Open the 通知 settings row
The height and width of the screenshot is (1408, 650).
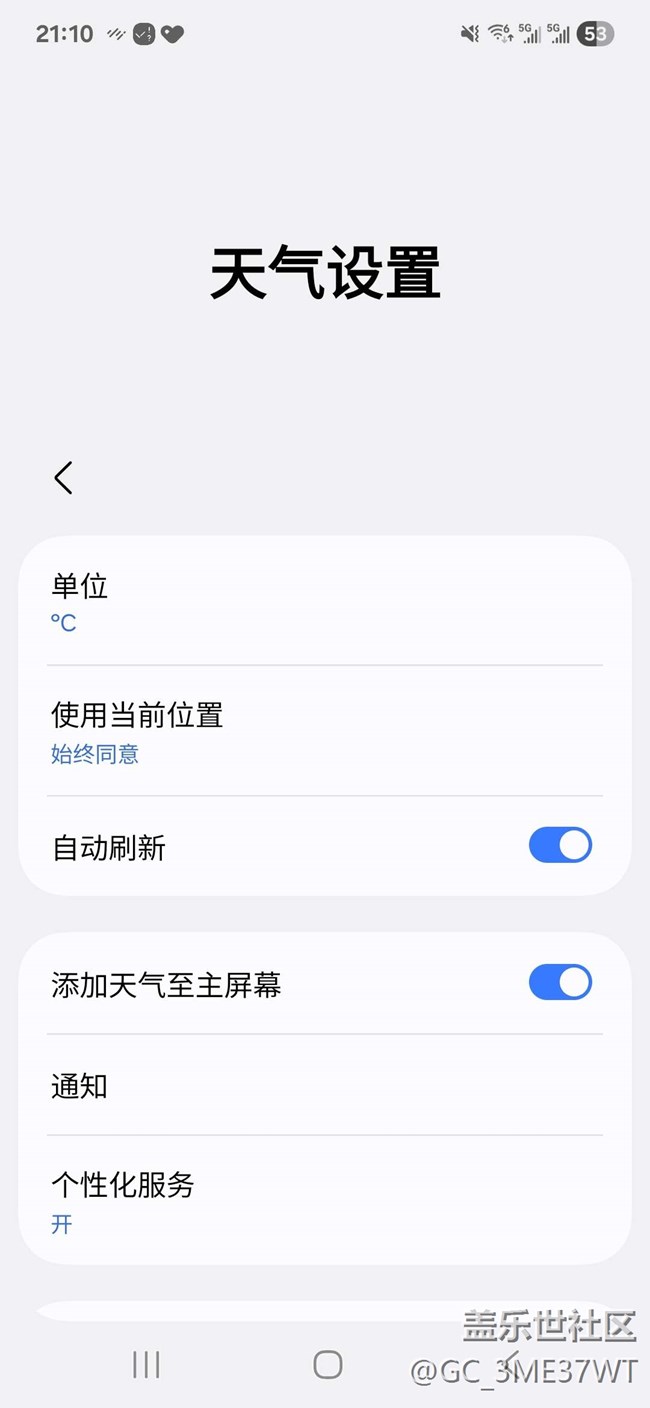tap(325, 1085)
